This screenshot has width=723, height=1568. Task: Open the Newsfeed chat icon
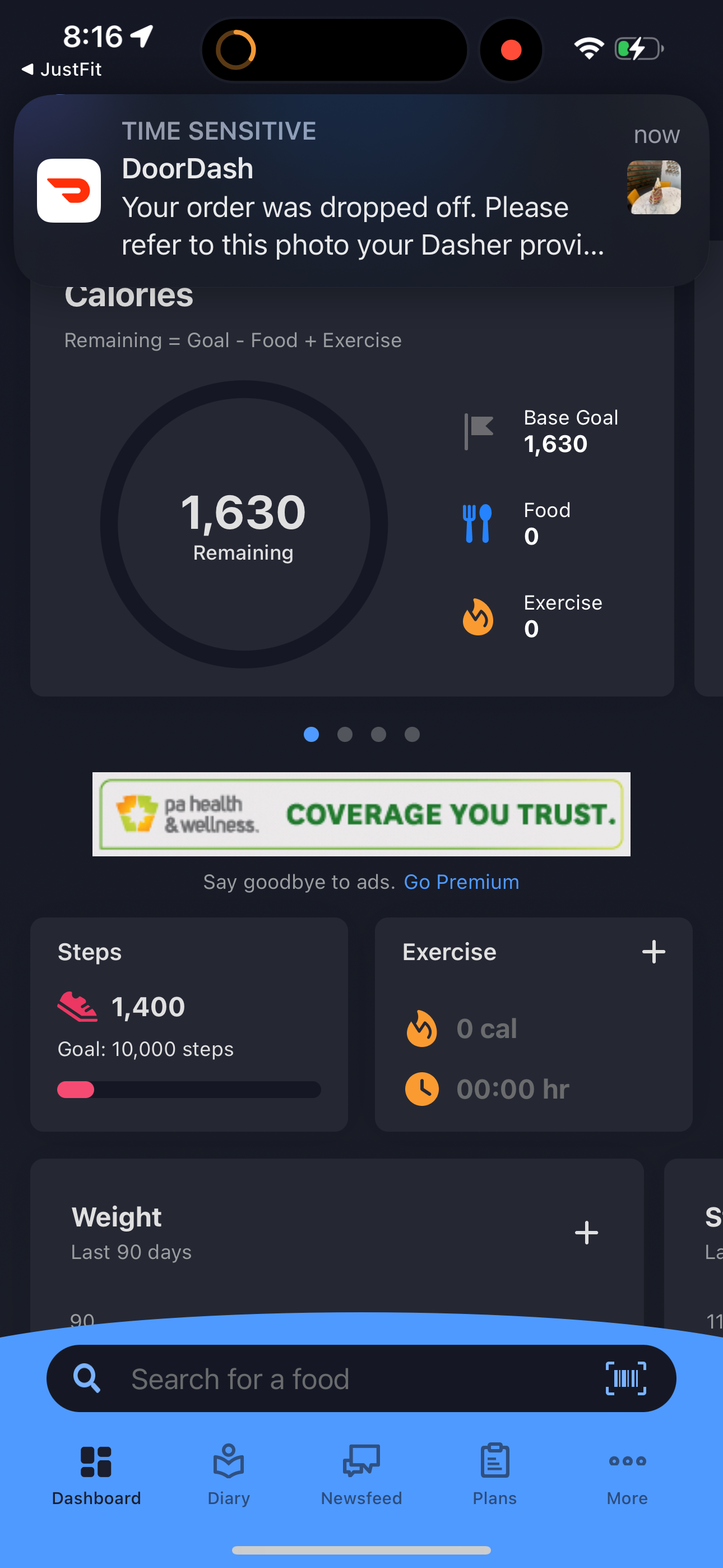coord(361,1460)
